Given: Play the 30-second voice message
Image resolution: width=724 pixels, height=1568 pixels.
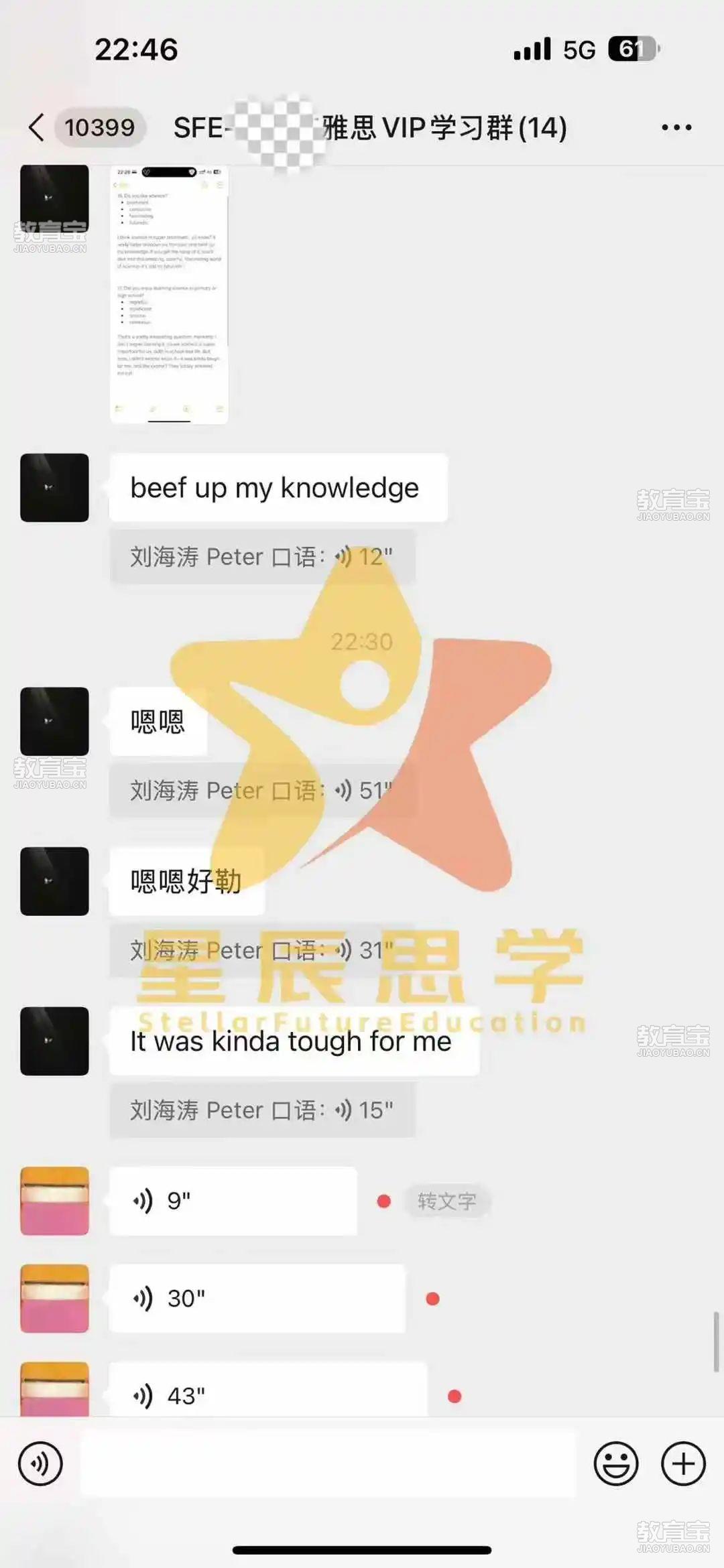Looking at the screenshot, I should 257,1298.
